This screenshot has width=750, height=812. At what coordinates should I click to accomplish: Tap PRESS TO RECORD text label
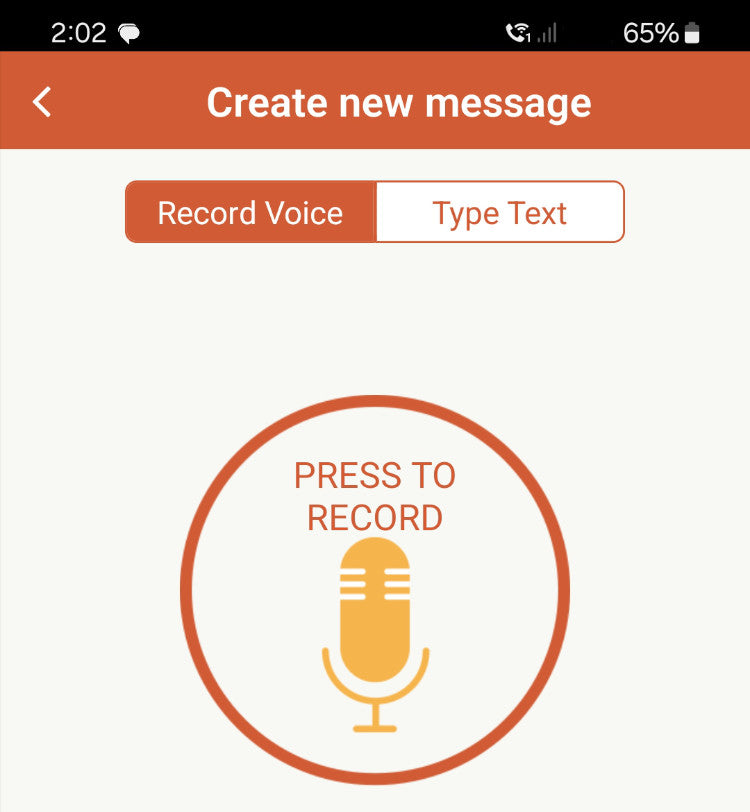pyautogui.click(x=374, y=494)
